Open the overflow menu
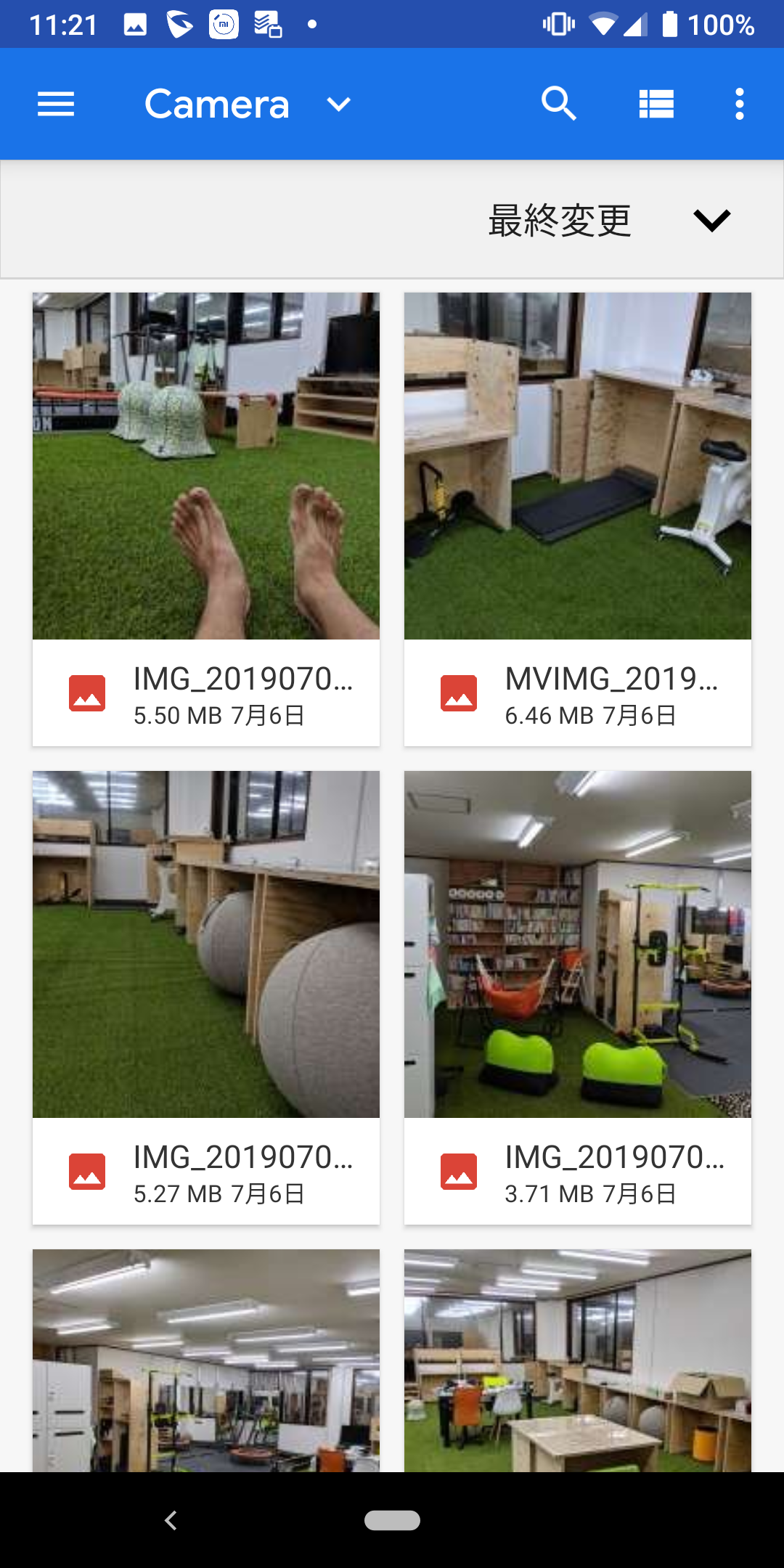 pos(739,104)
